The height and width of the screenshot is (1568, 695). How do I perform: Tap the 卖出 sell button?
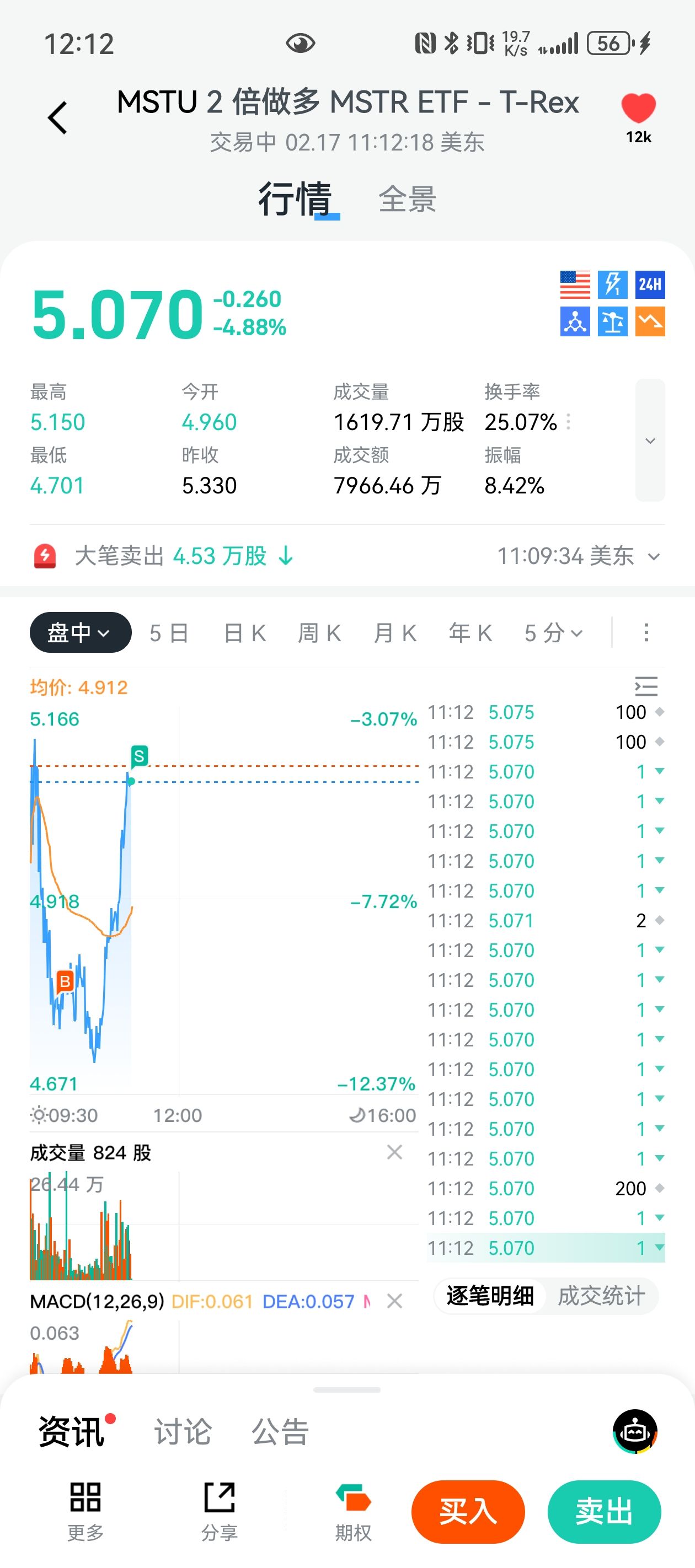(603, 1511)
